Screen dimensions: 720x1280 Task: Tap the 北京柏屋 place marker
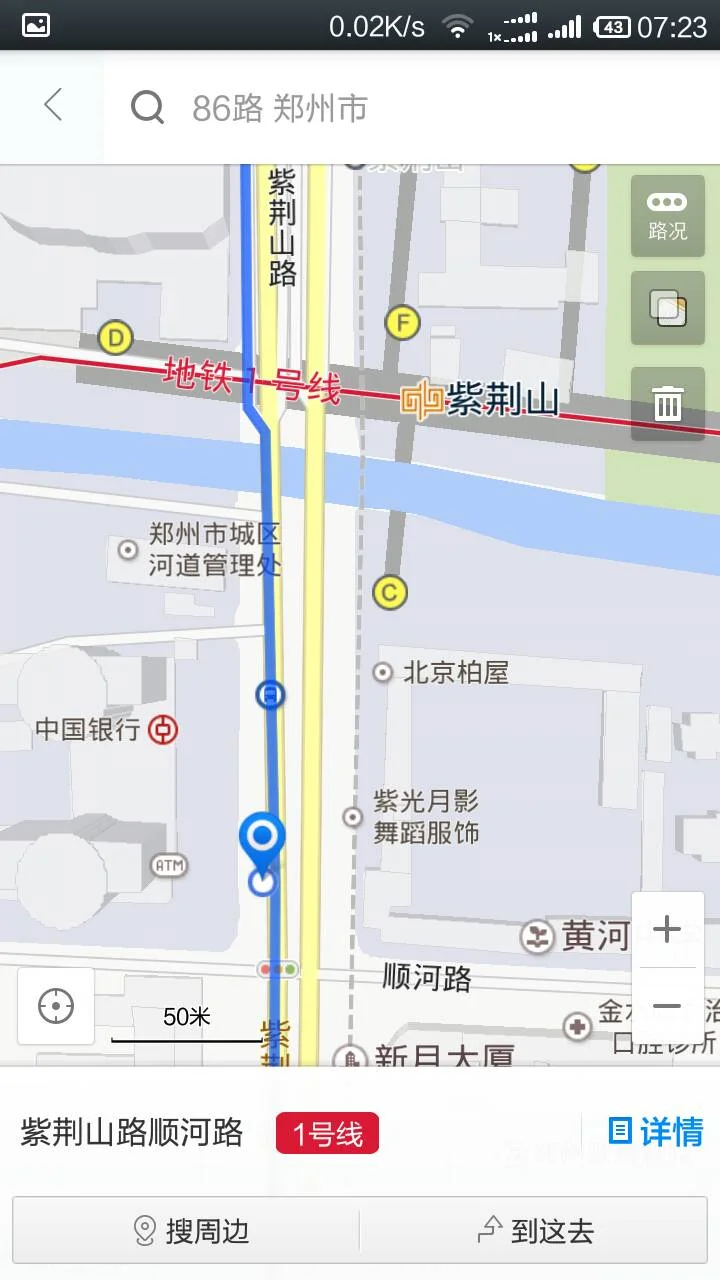[383, 673]
